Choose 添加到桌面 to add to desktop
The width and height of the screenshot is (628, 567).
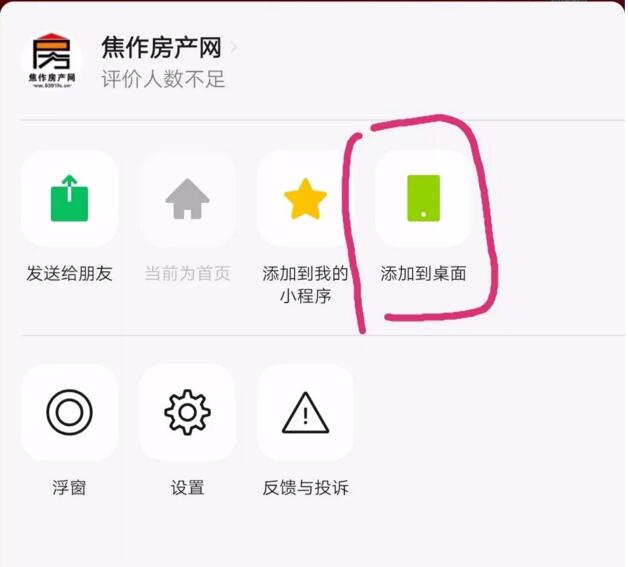[x=423, y=199]
